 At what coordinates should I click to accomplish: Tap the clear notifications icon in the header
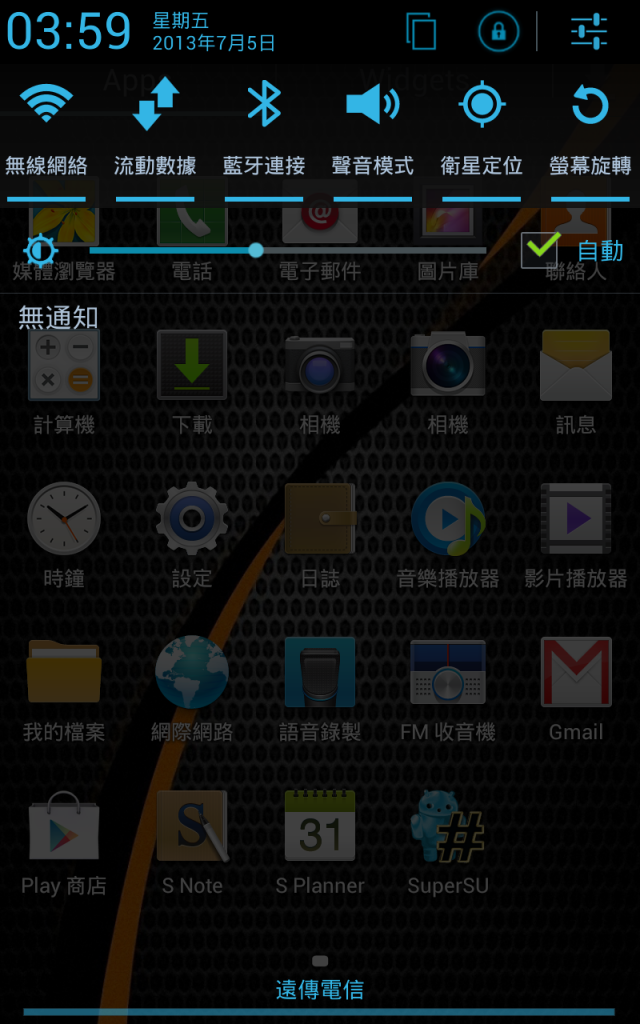pyautogui.click(x=421, y=32)
